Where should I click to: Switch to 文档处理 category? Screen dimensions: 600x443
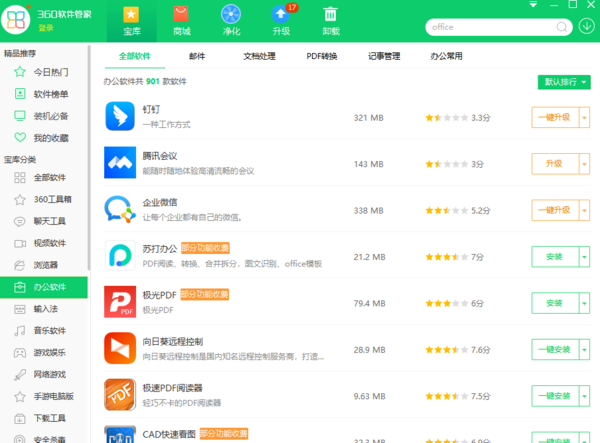(259, 57)
